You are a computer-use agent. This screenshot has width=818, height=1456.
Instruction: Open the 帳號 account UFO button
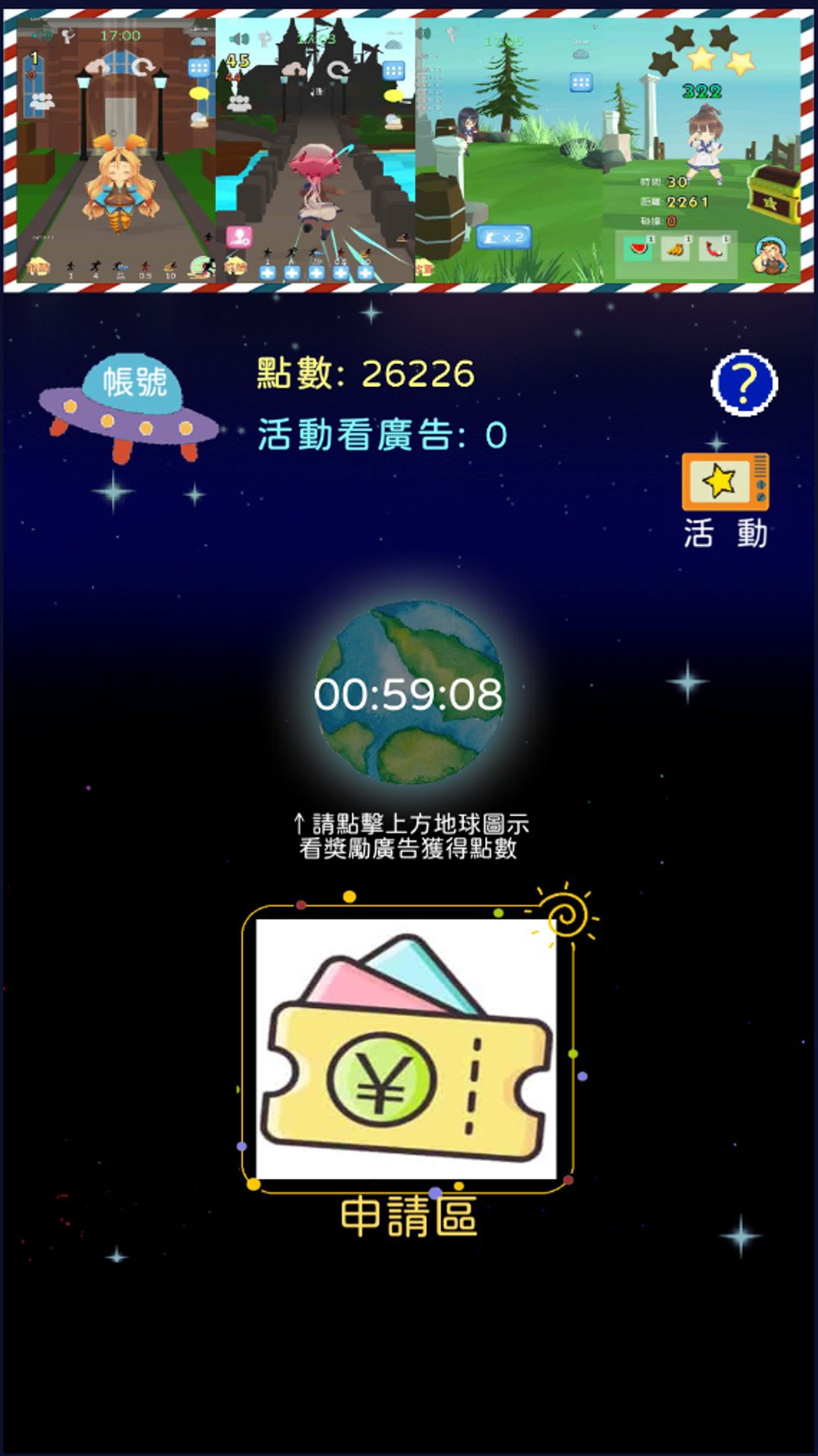tap(129, 407)
